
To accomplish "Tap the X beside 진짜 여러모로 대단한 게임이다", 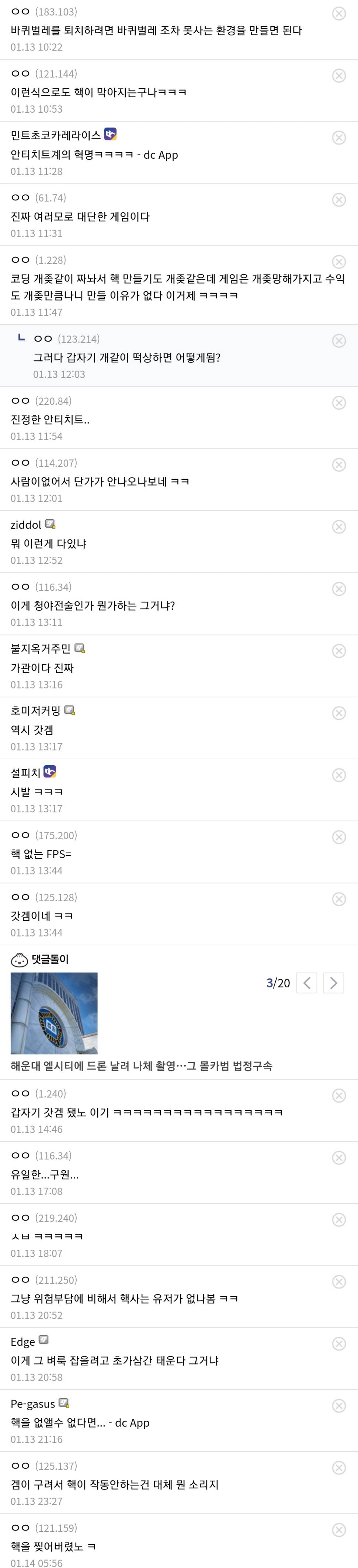I will [339, 200].
